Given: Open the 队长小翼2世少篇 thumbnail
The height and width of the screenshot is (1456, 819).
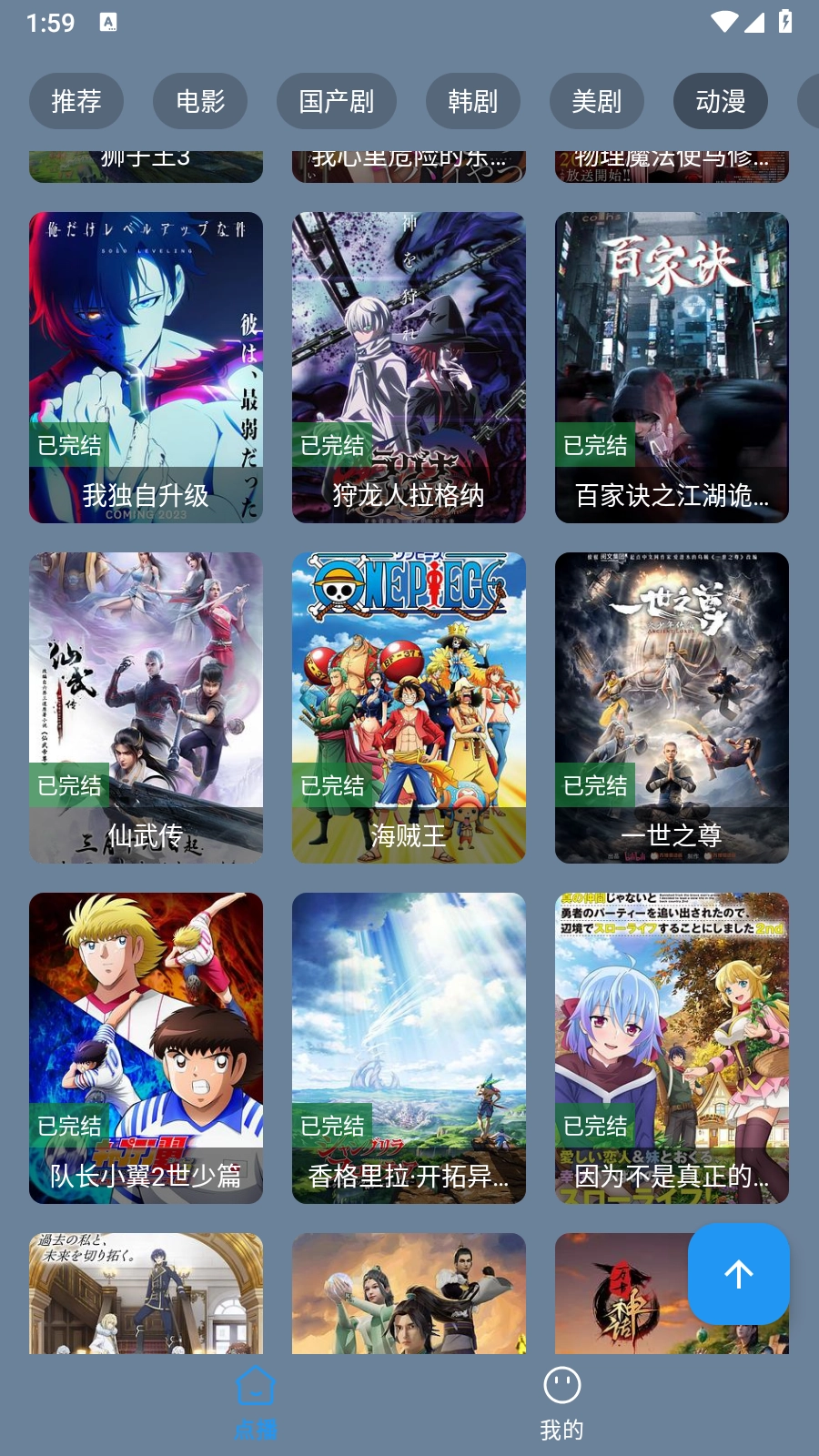Looking at the screenshot, I should point(145,1046).
